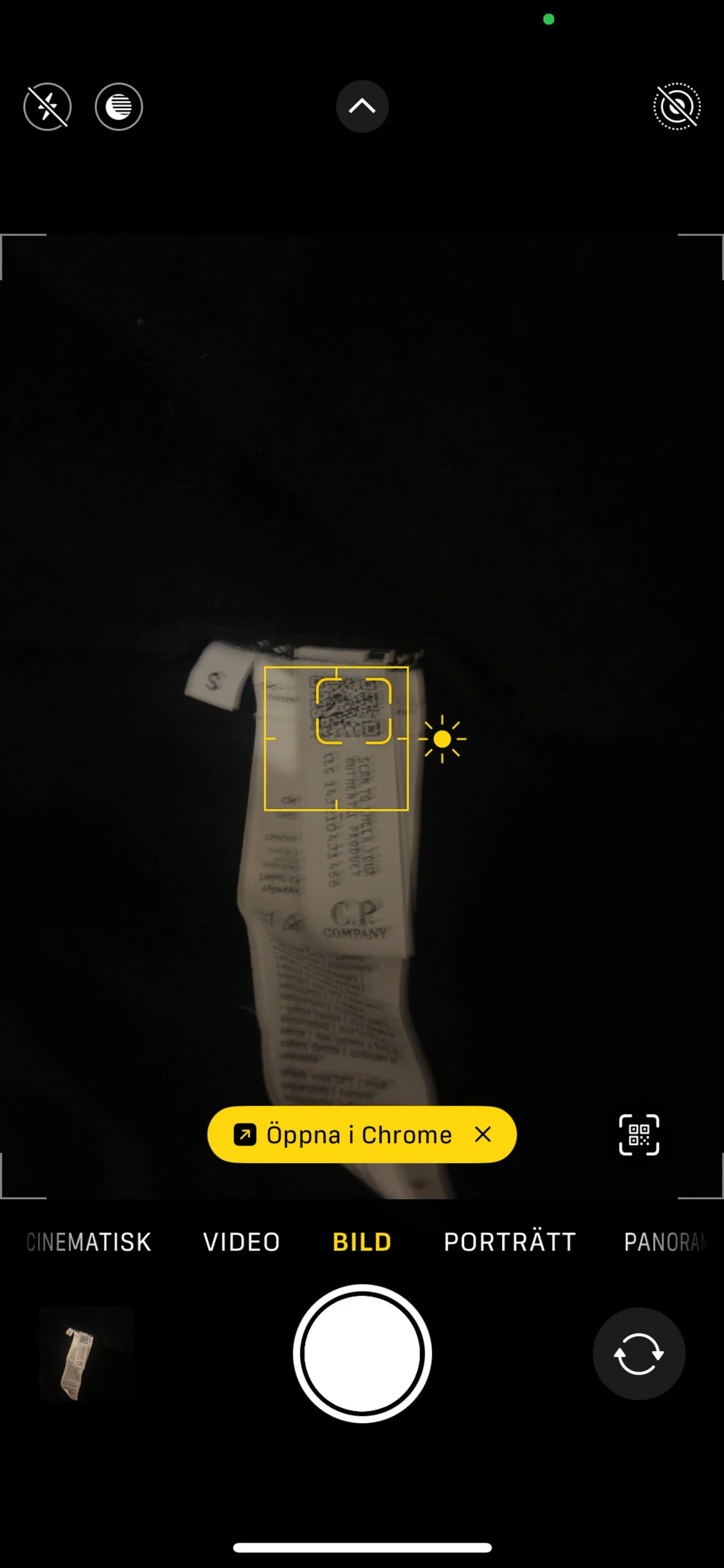Tap the QR code scanner icon
This screenshot has height=1568, width=724.
point(639,1135)
